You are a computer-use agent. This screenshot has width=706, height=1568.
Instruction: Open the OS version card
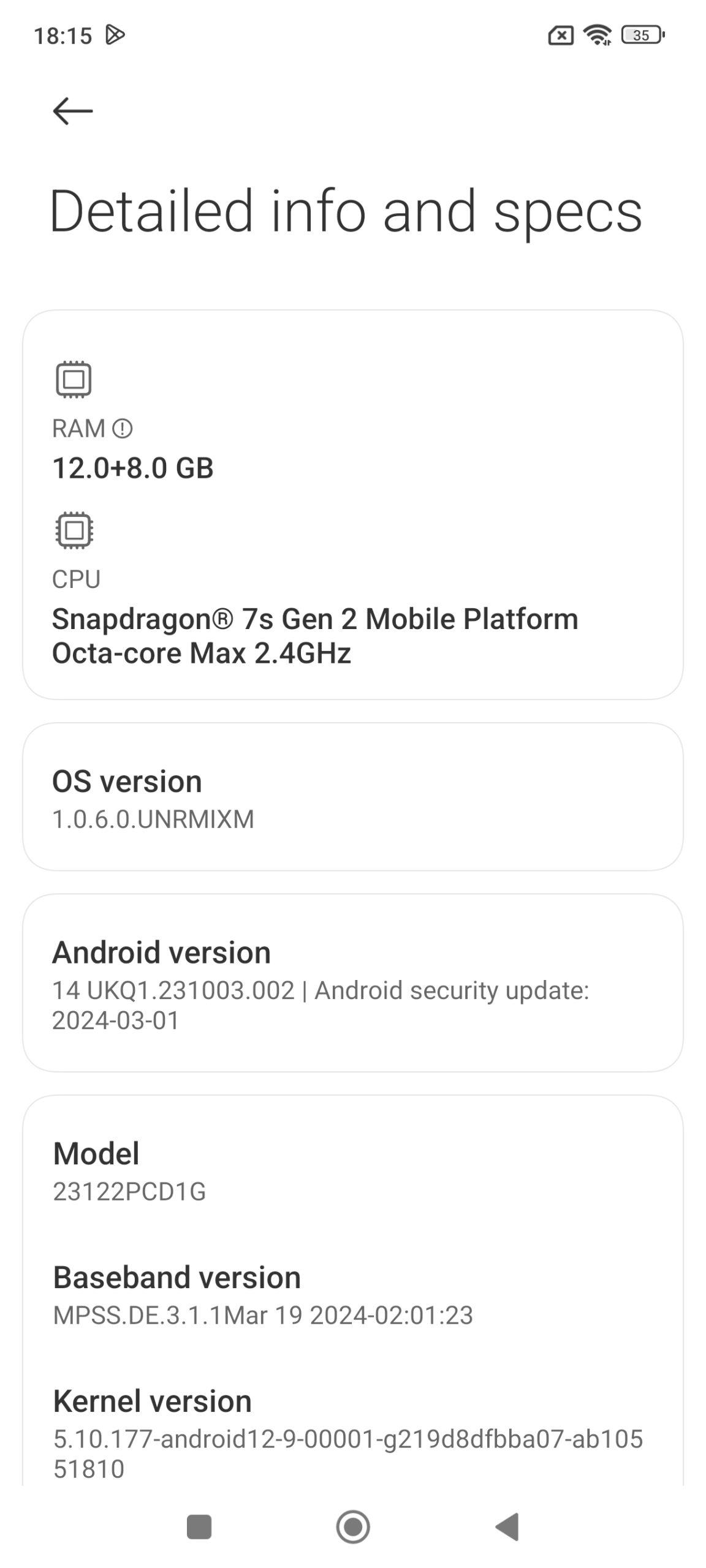point(352,796)
